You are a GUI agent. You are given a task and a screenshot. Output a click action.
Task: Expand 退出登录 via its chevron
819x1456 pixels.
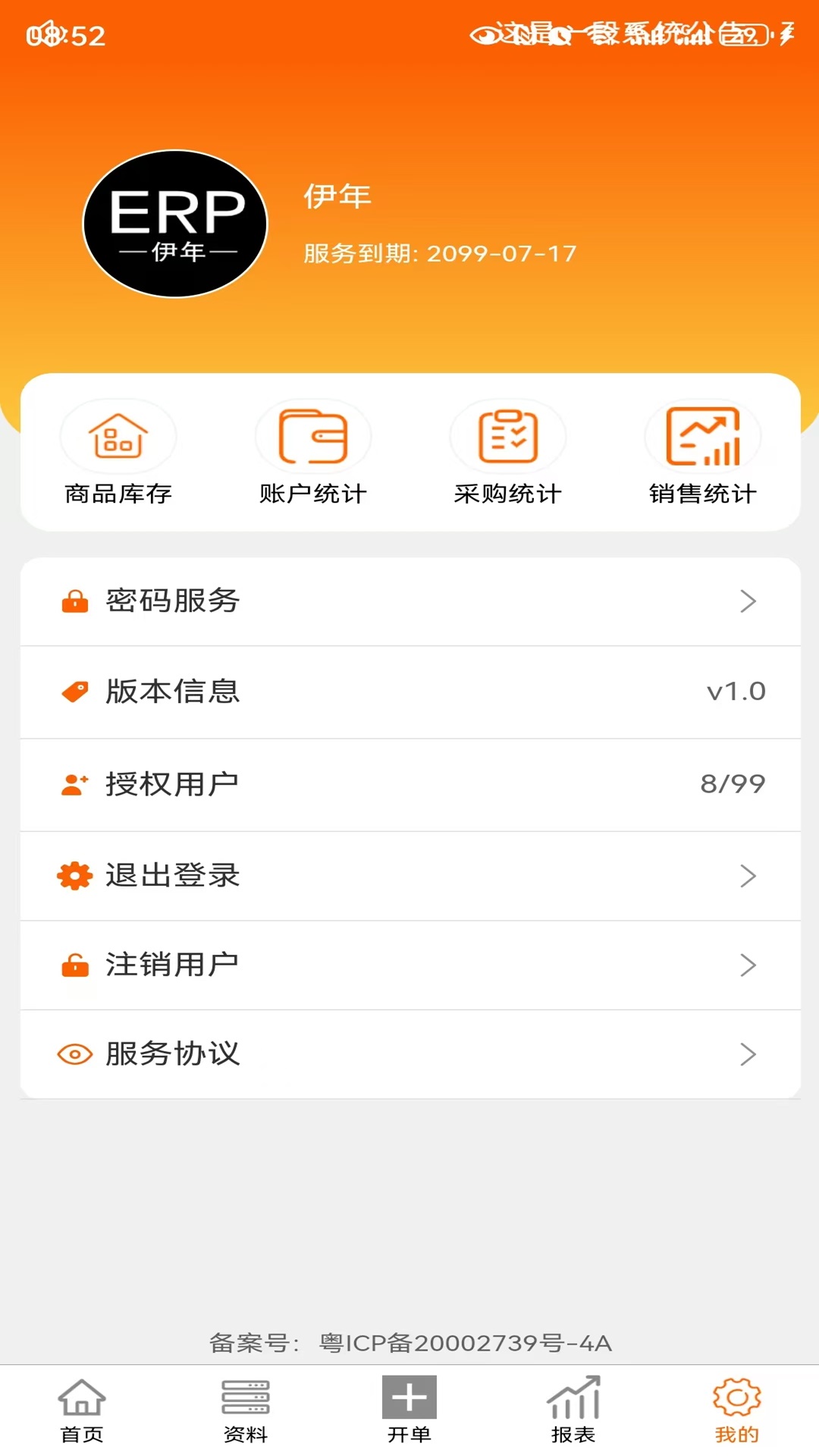click(x=749, y=875)
